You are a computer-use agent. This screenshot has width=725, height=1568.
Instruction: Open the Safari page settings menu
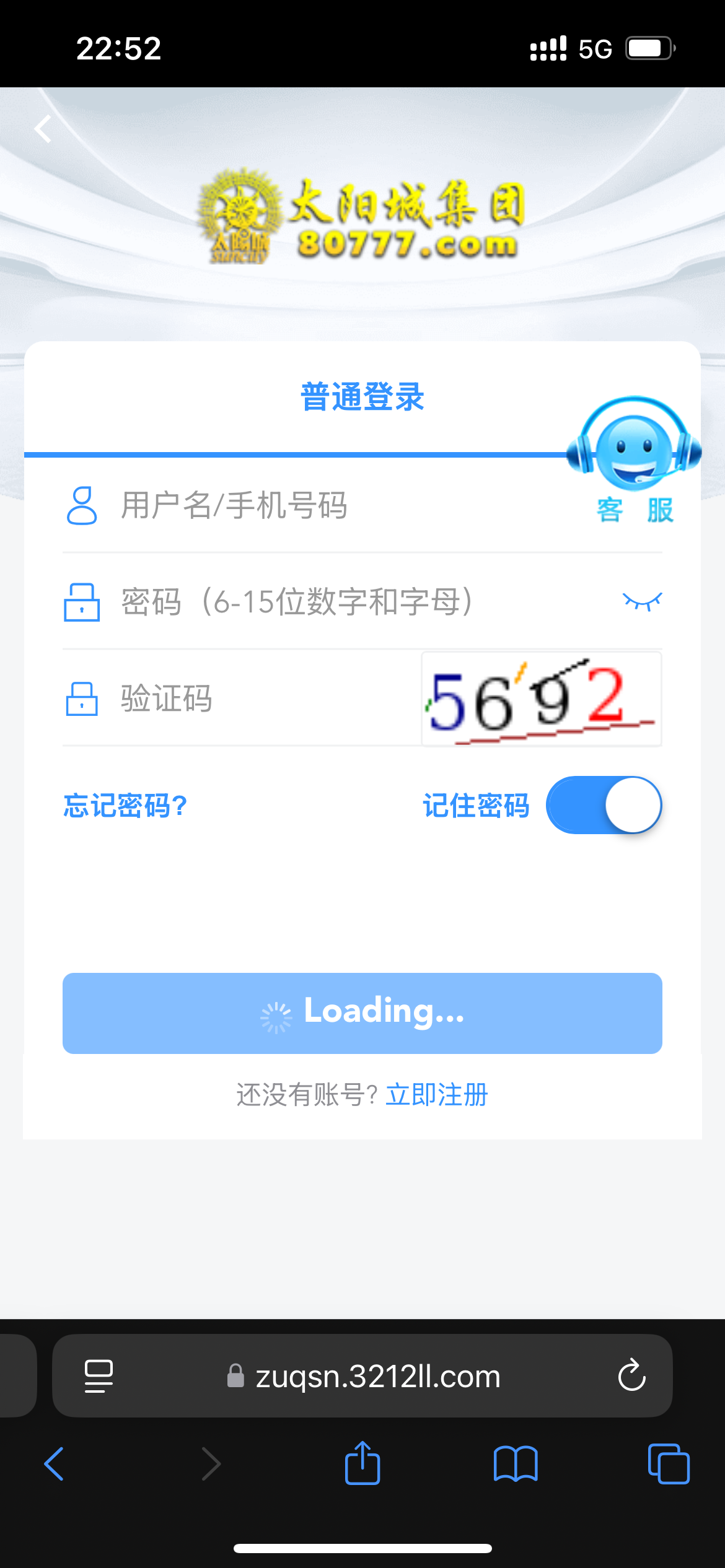coord(99,1375)
